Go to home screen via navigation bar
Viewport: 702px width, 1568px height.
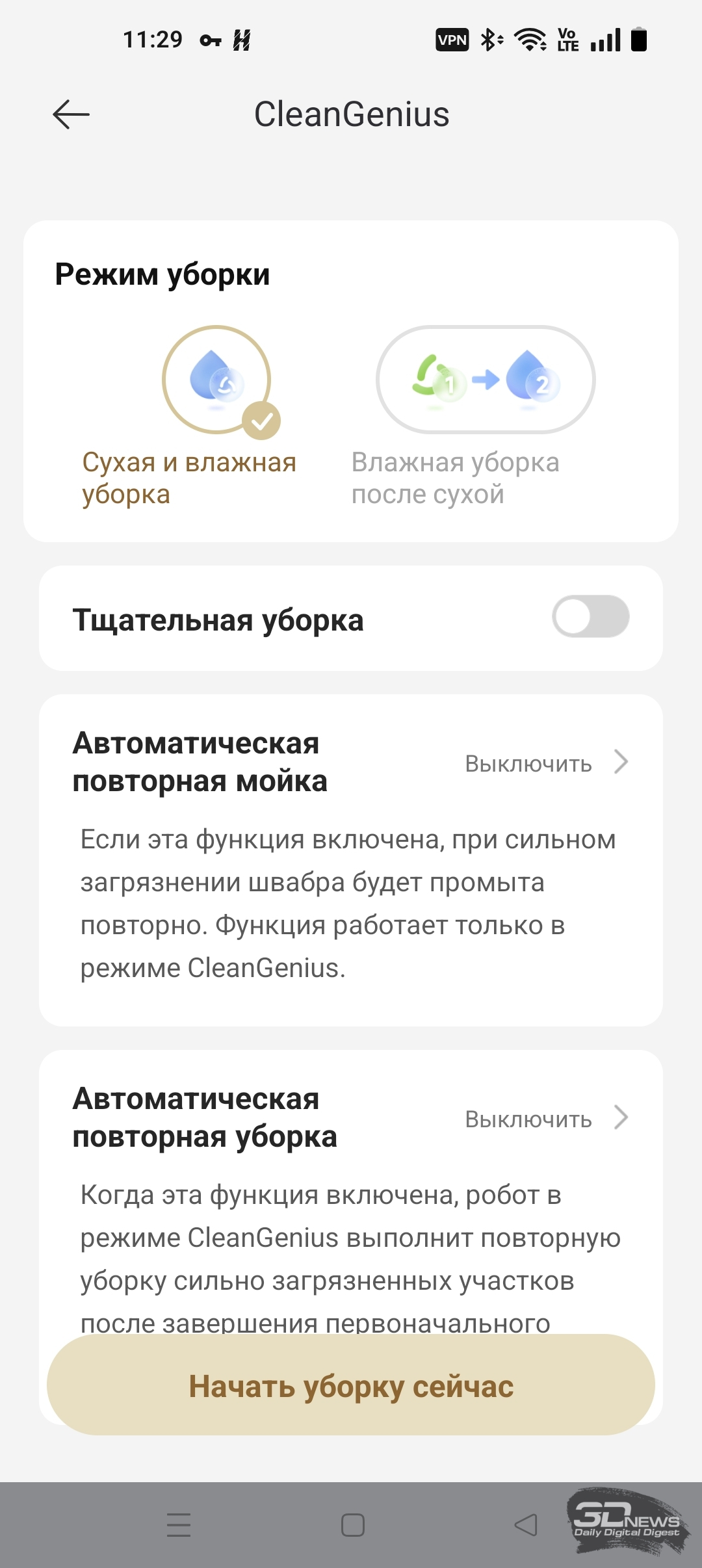click(352, 1524)
